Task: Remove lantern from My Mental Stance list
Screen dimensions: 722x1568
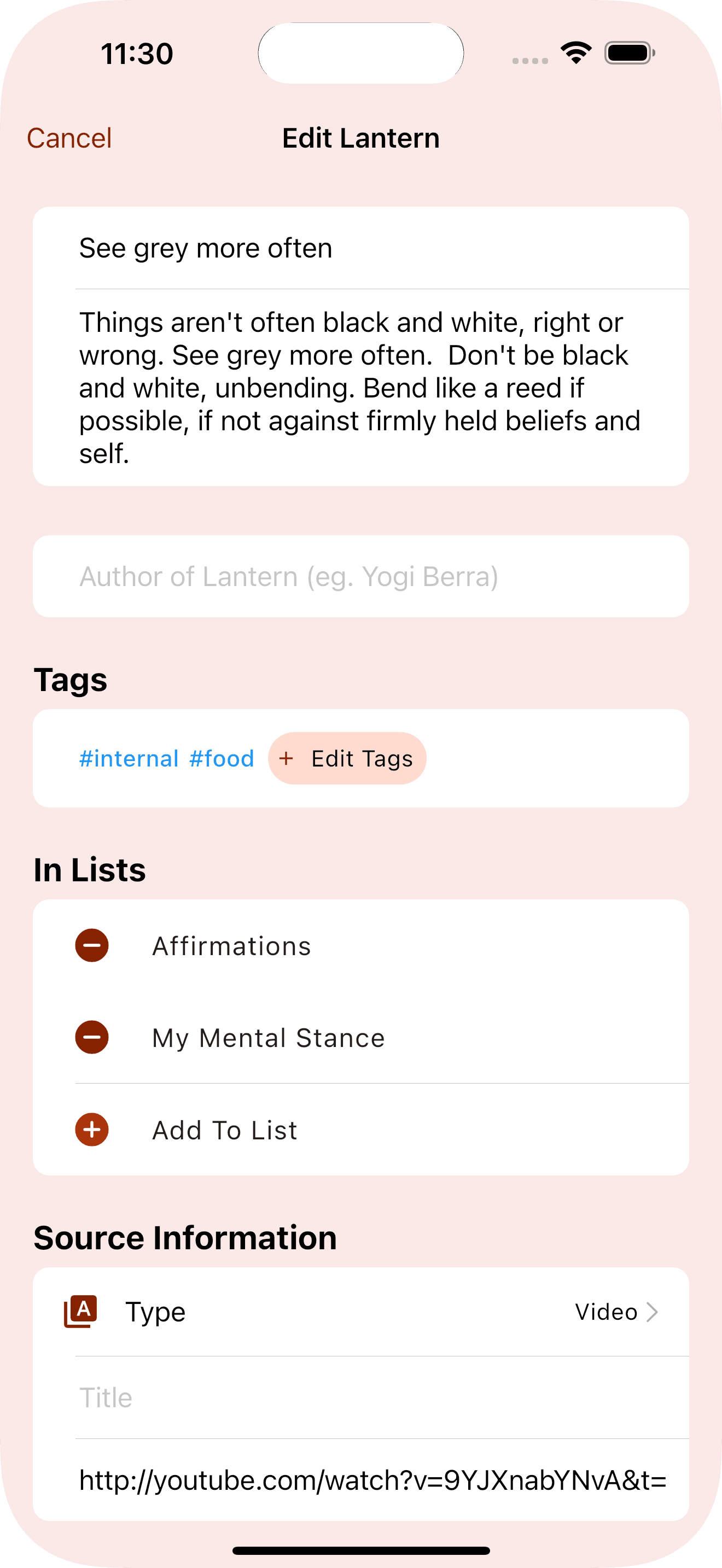Action: [92, 1037]
